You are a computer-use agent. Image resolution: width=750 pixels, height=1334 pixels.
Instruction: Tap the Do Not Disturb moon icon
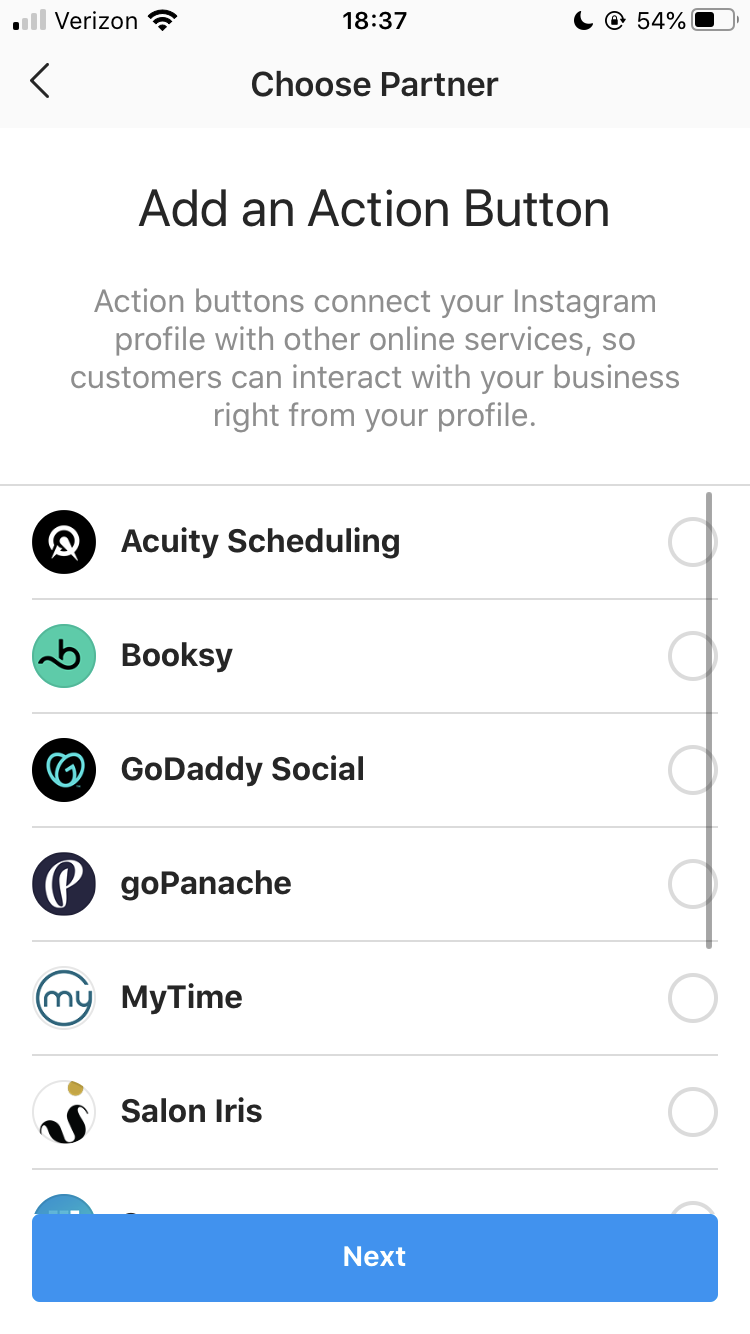coord(584,19)
